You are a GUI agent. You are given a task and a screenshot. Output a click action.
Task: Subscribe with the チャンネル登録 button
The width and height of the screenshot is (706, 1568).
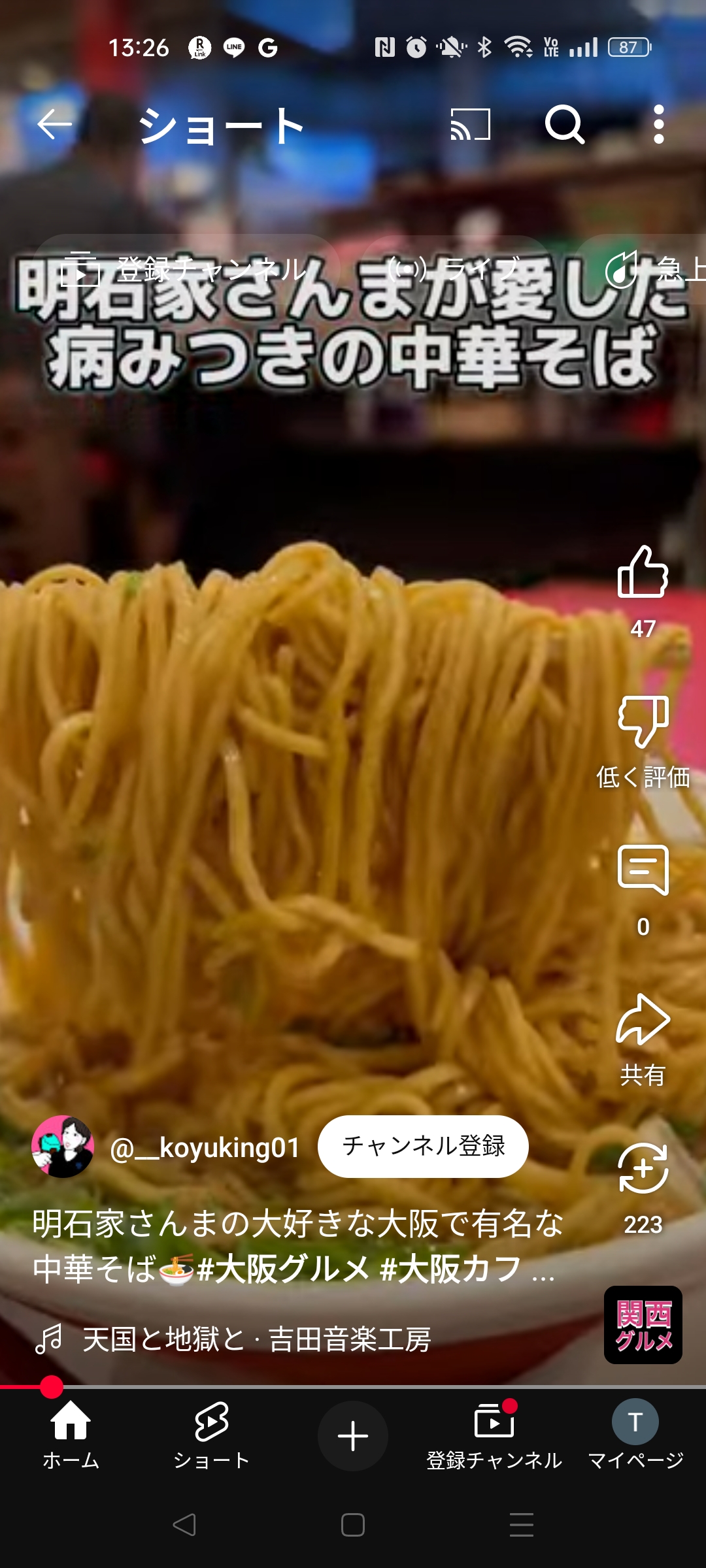[x=423, y=1146]
